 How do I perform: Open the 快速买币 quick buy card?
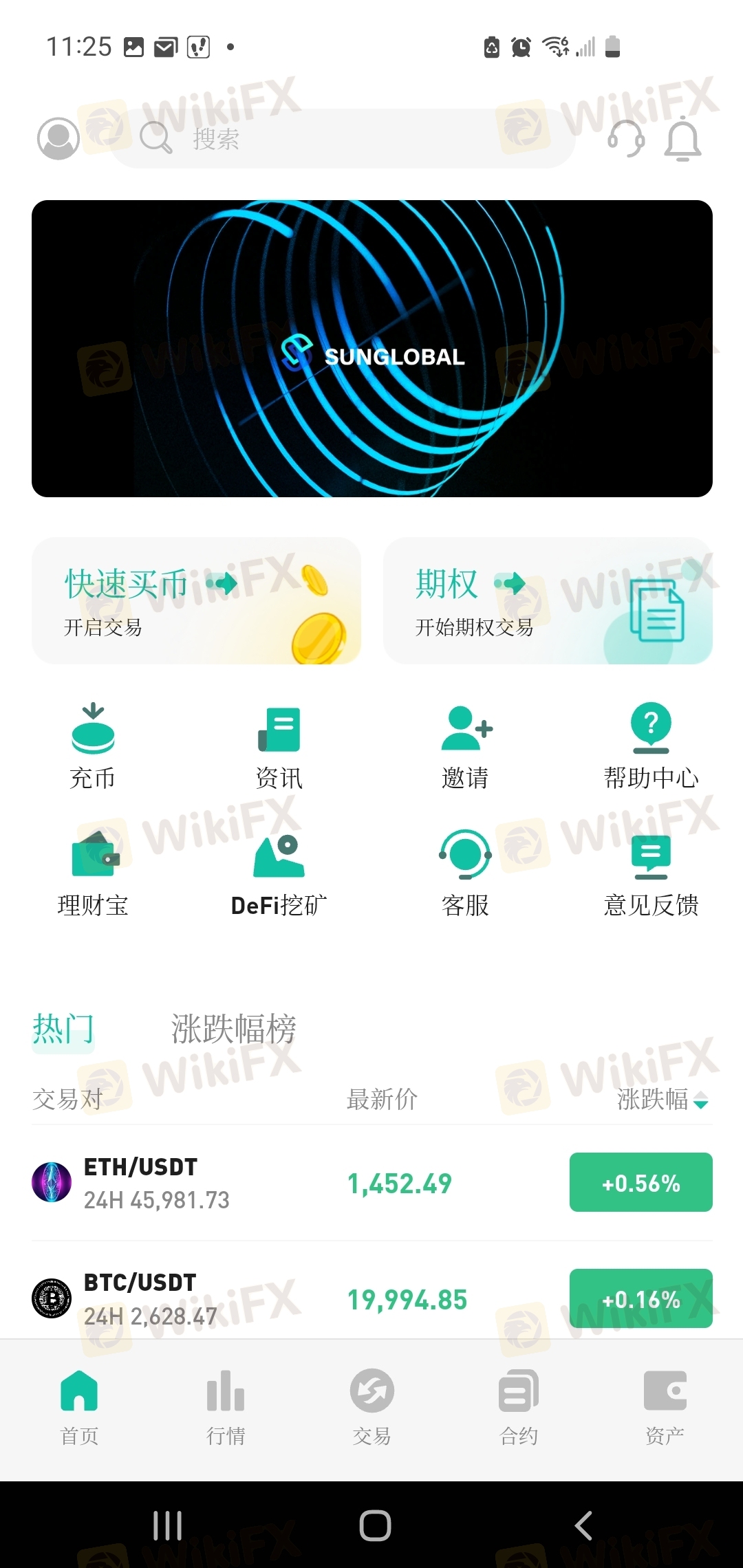coord(196,601)
